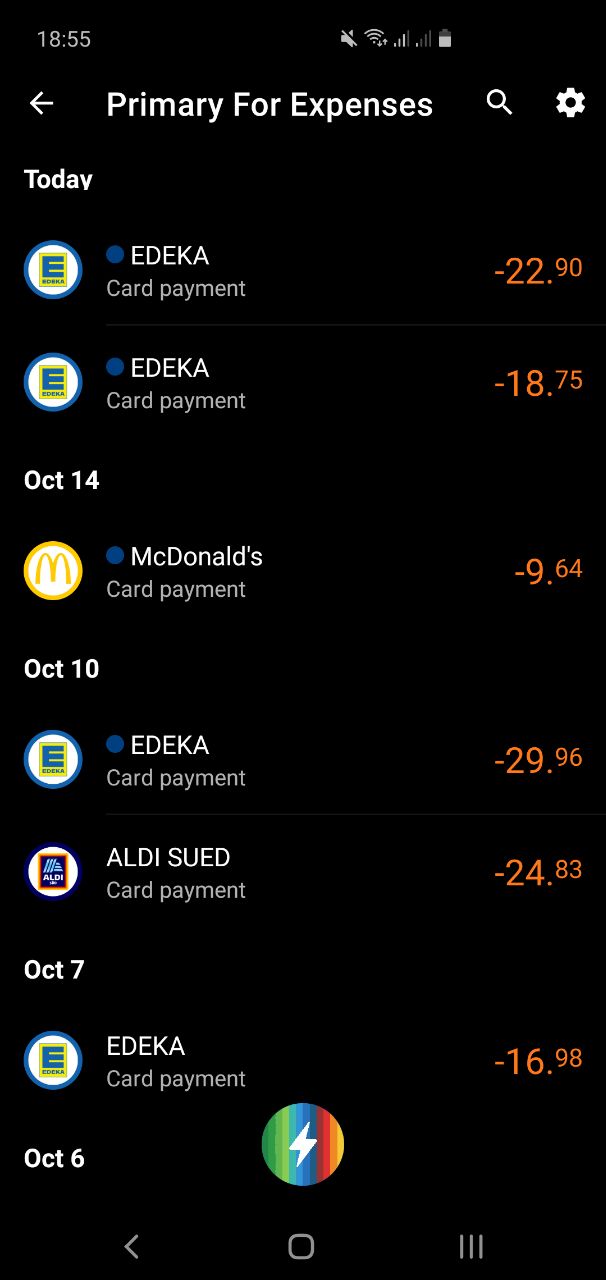606x1280 pixels.
Task: Open the EDEKA payment of -22.90
Action: click(303, 270)
